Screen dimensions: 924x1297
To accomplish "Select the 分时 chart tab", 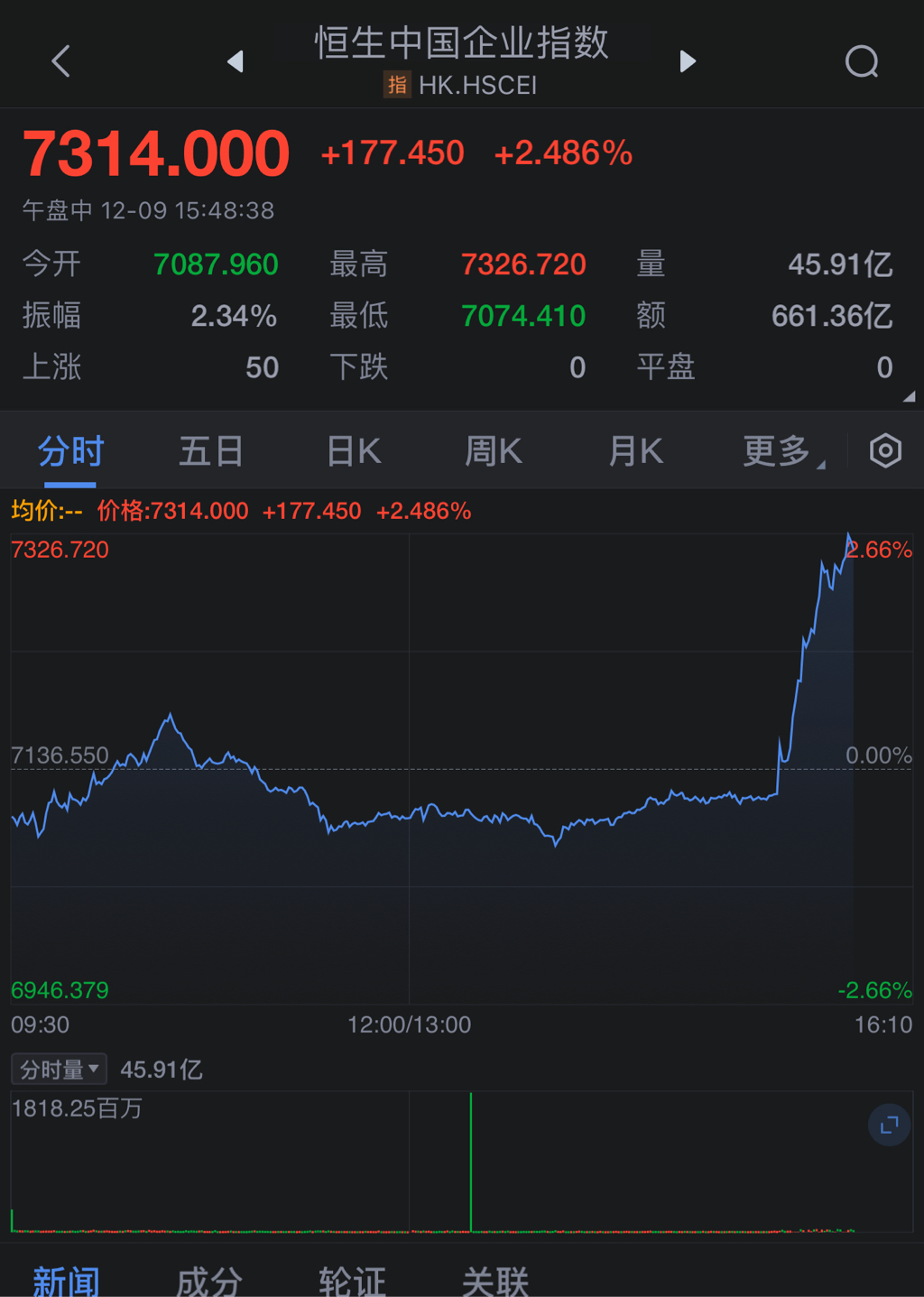I will click(70, 450).
